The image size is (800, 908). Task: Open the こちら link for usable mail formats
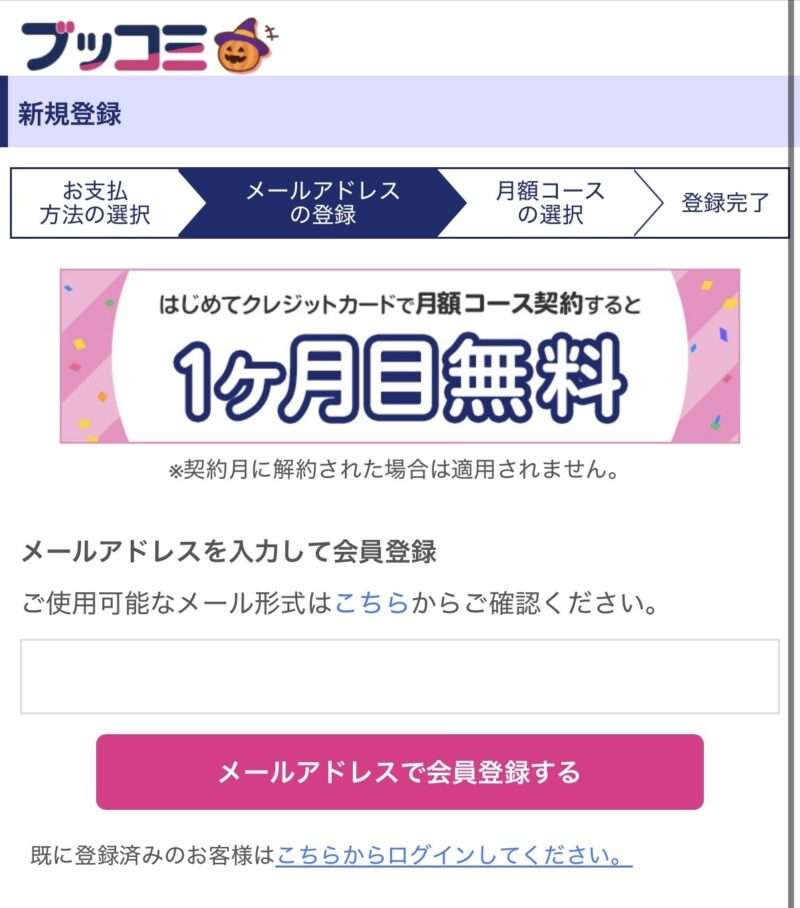click(371, 604)
